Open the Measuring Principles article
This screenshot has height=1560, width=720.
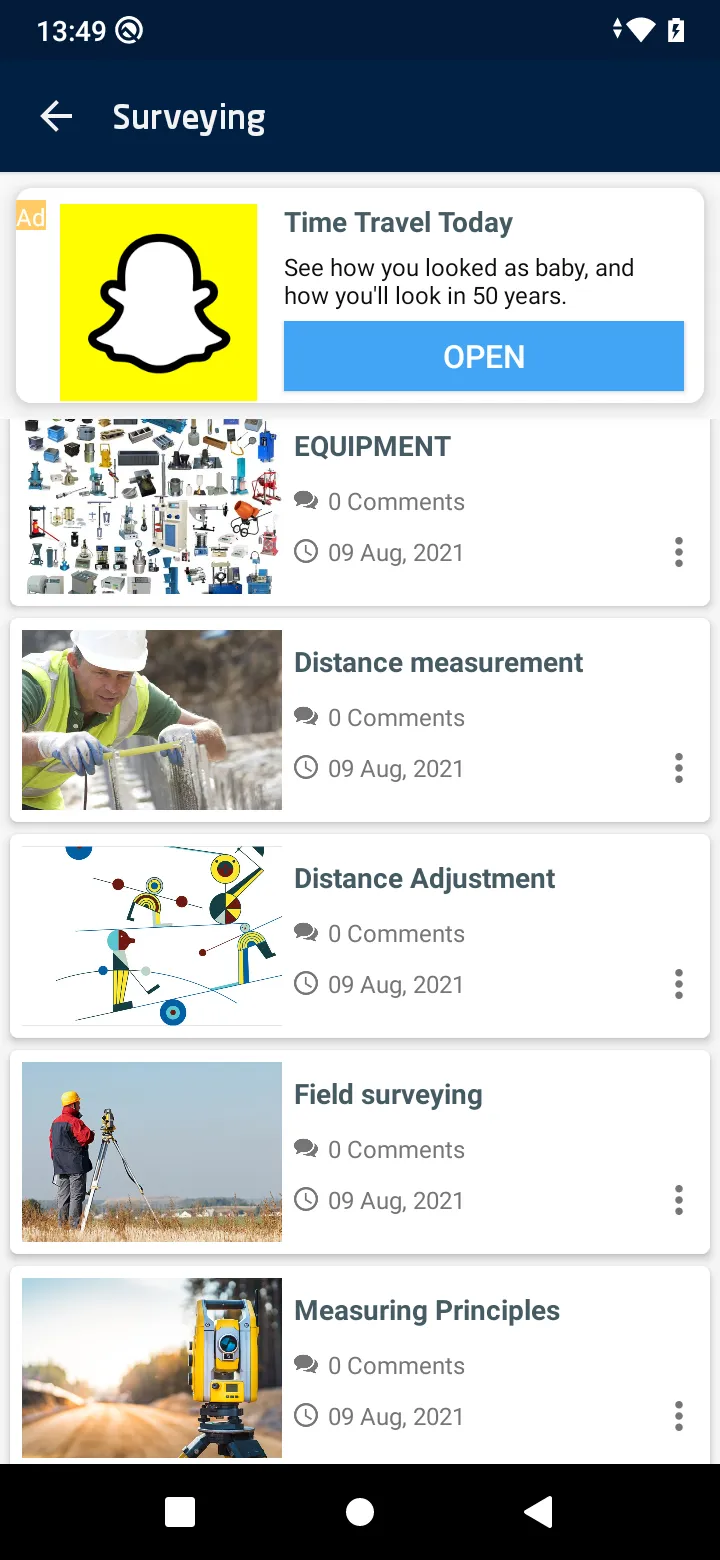click(426, 1311)
